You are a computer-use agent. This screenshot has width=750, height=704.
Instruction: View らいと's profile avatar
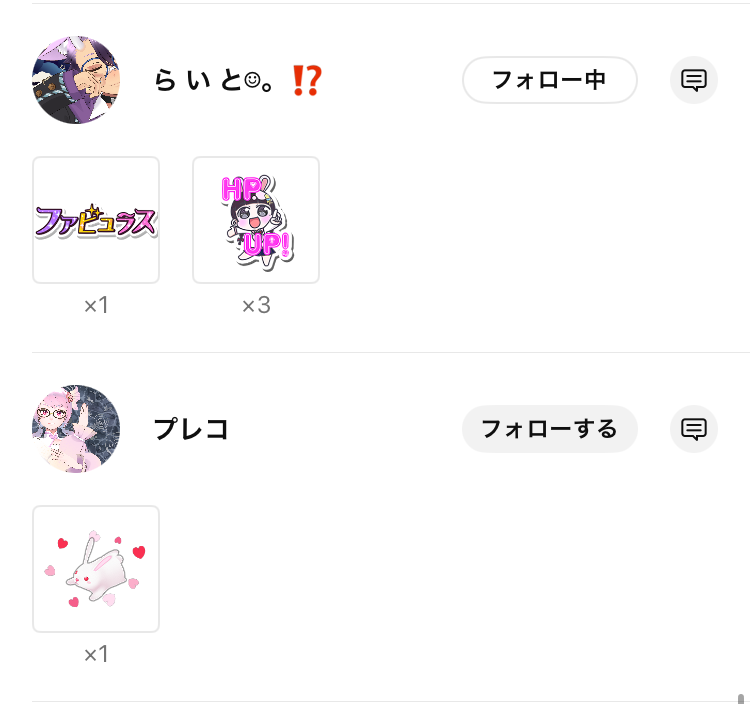tap(76, 80)
